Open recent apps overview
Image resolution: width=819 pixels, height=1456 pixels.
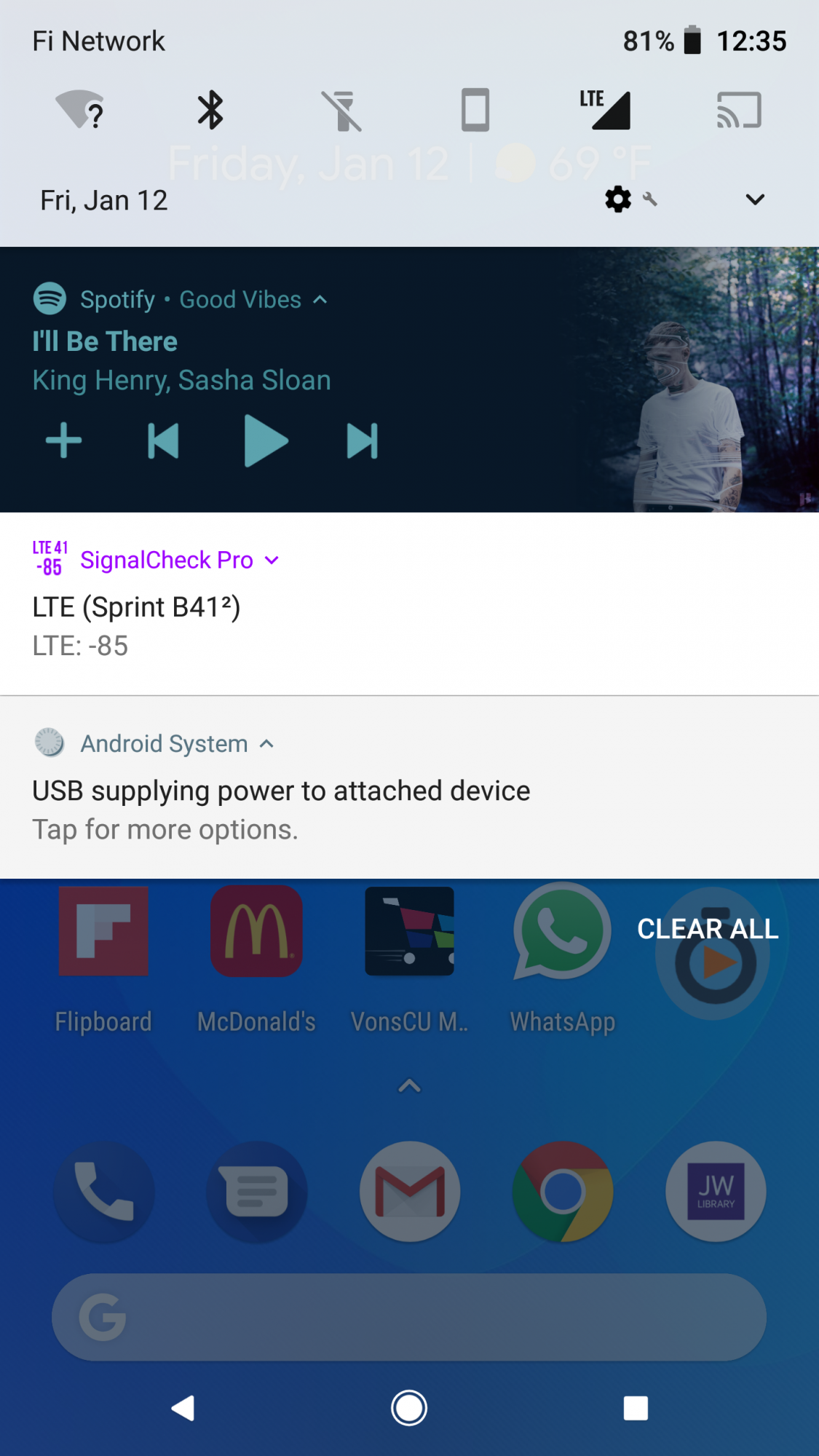(x=636, y=1408)
